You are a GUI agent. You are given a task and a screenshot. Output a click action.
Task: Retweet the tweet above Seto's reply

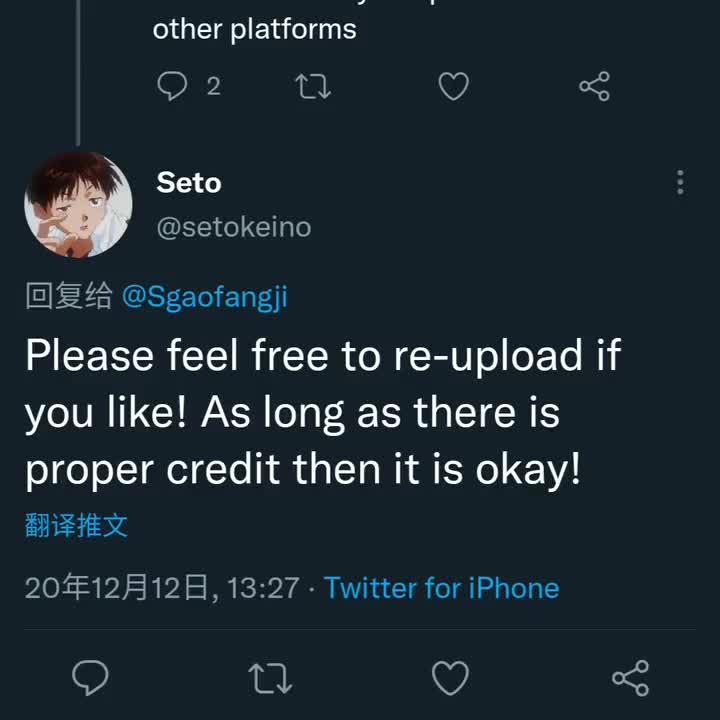(x=314, y=87)
